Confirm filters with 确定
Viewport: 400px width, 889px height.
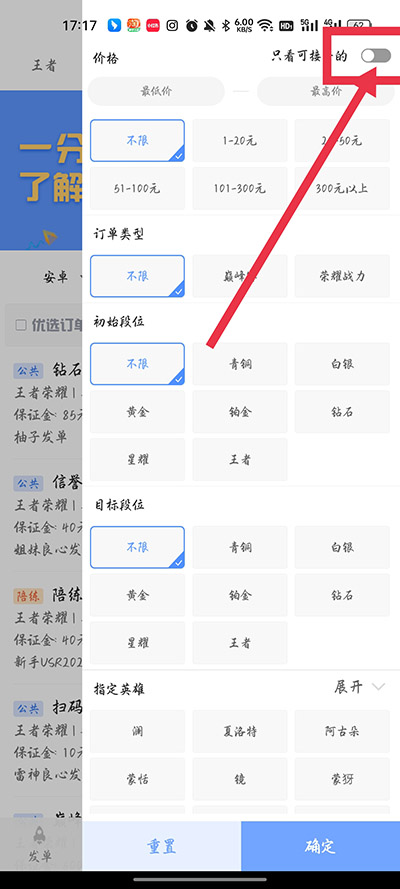point(321,846)
